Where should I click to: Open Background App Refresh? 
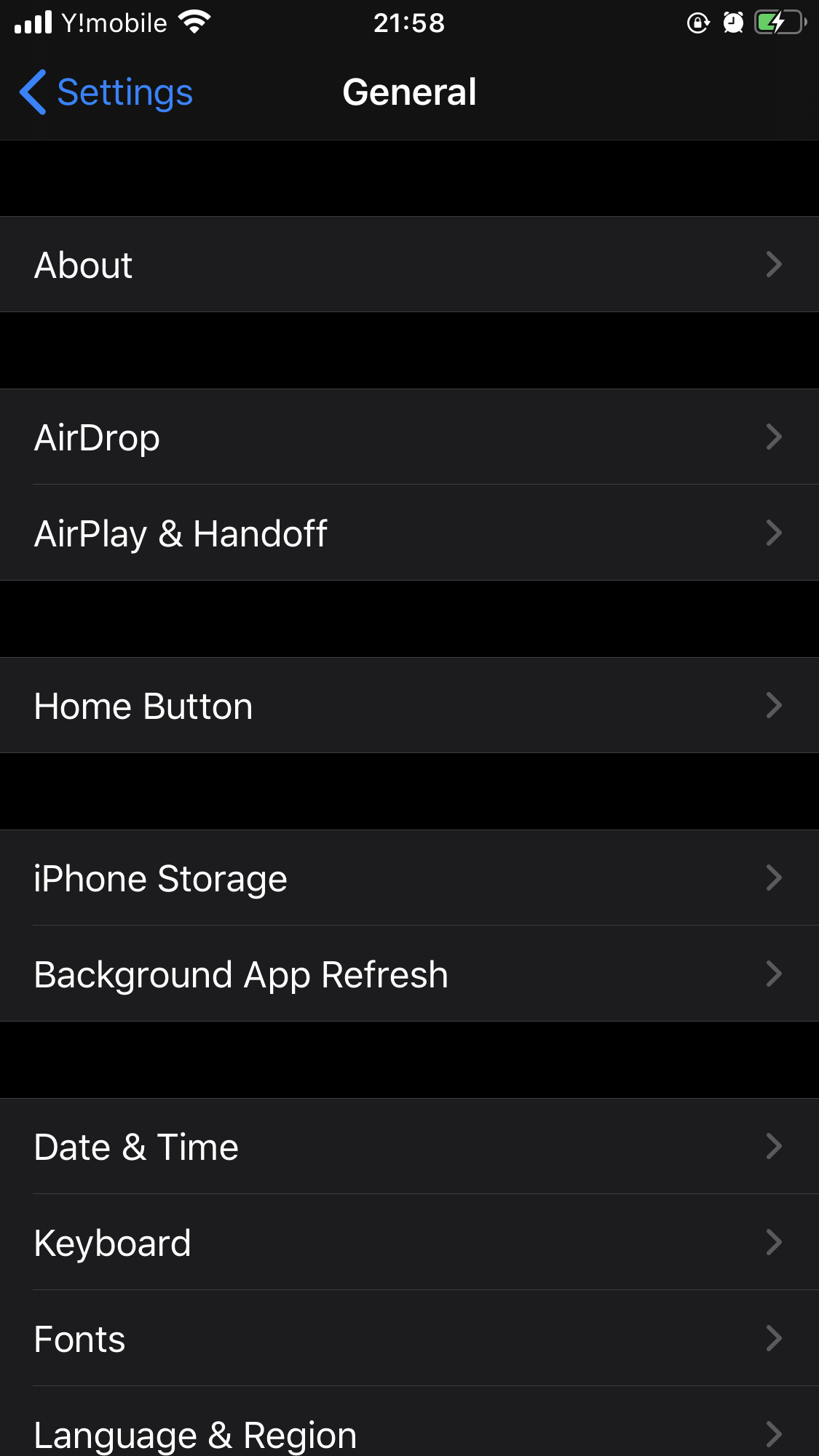409,974
